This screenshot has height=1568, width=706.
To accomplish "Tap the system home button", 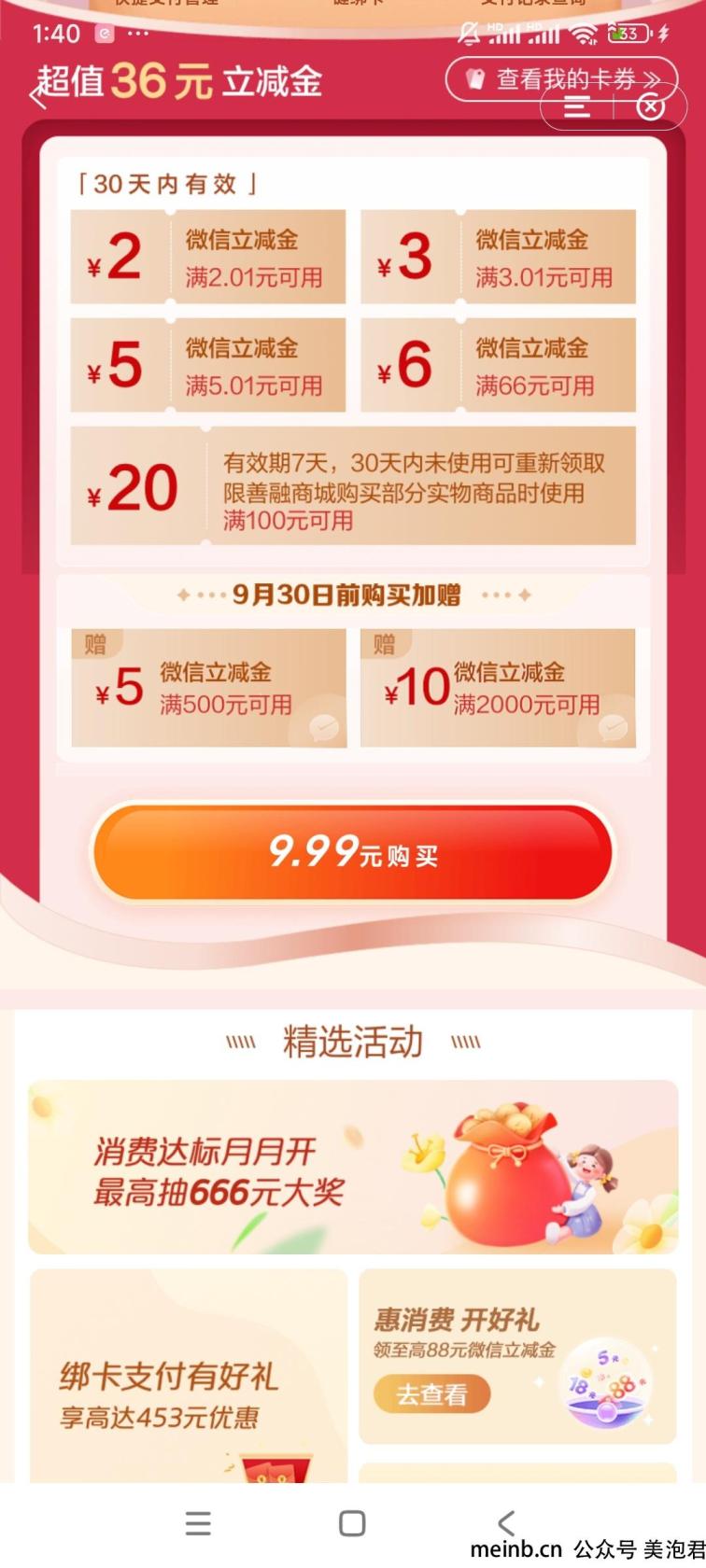I will coord(352,1523).
